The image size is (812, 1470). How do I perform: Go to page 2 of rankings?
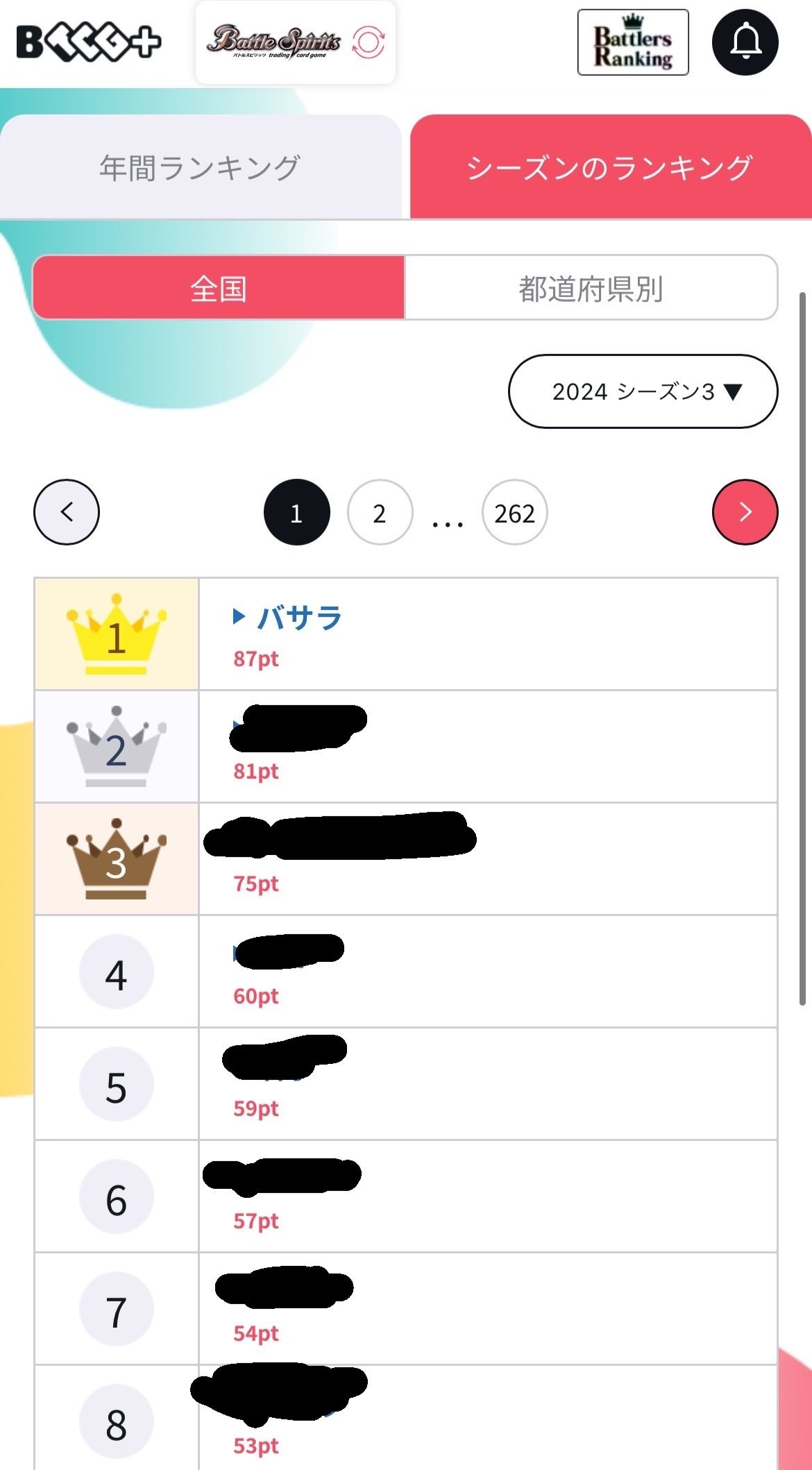tap(380, 513)
